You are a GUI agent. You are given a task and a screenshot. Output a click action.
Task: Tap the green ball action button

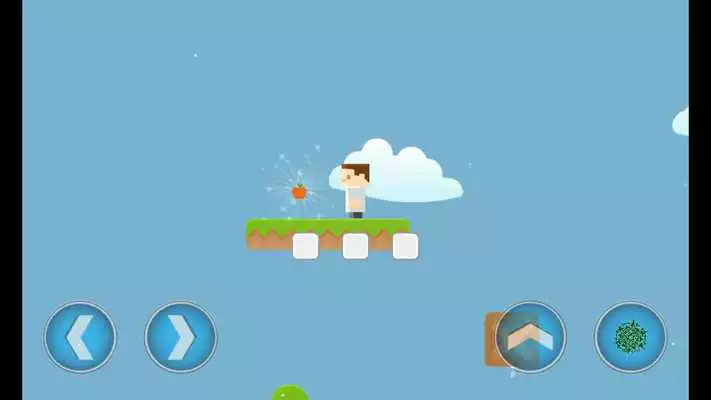630,338
